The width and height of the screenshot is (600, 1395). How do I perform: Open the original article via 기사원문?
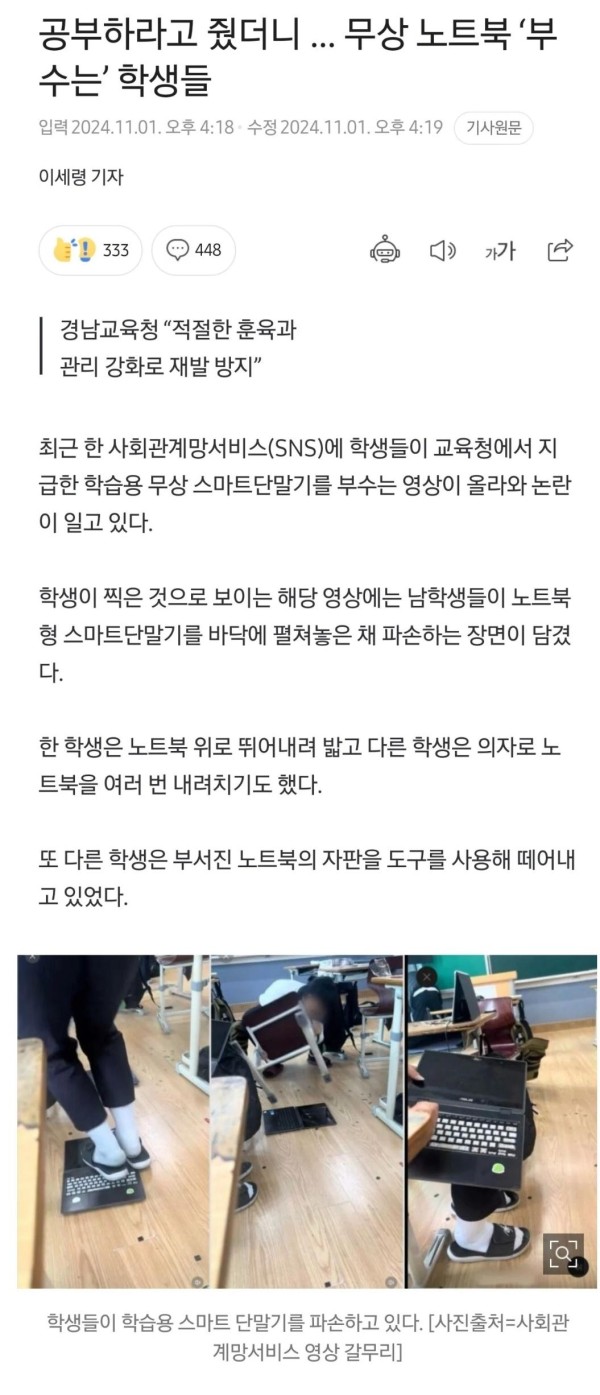(493, 128)
